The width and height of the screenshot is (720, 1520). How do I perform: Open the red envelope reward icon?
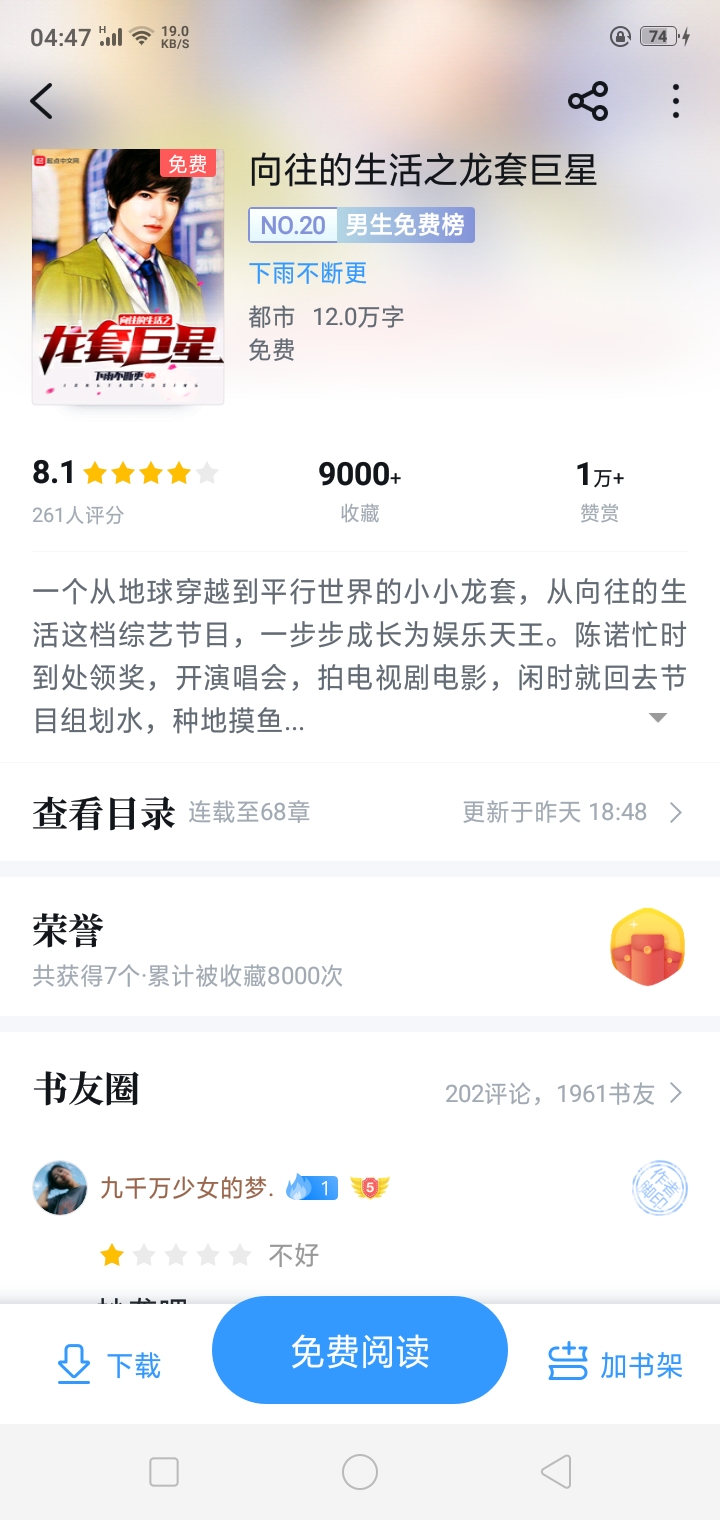(x=648, y=947)
